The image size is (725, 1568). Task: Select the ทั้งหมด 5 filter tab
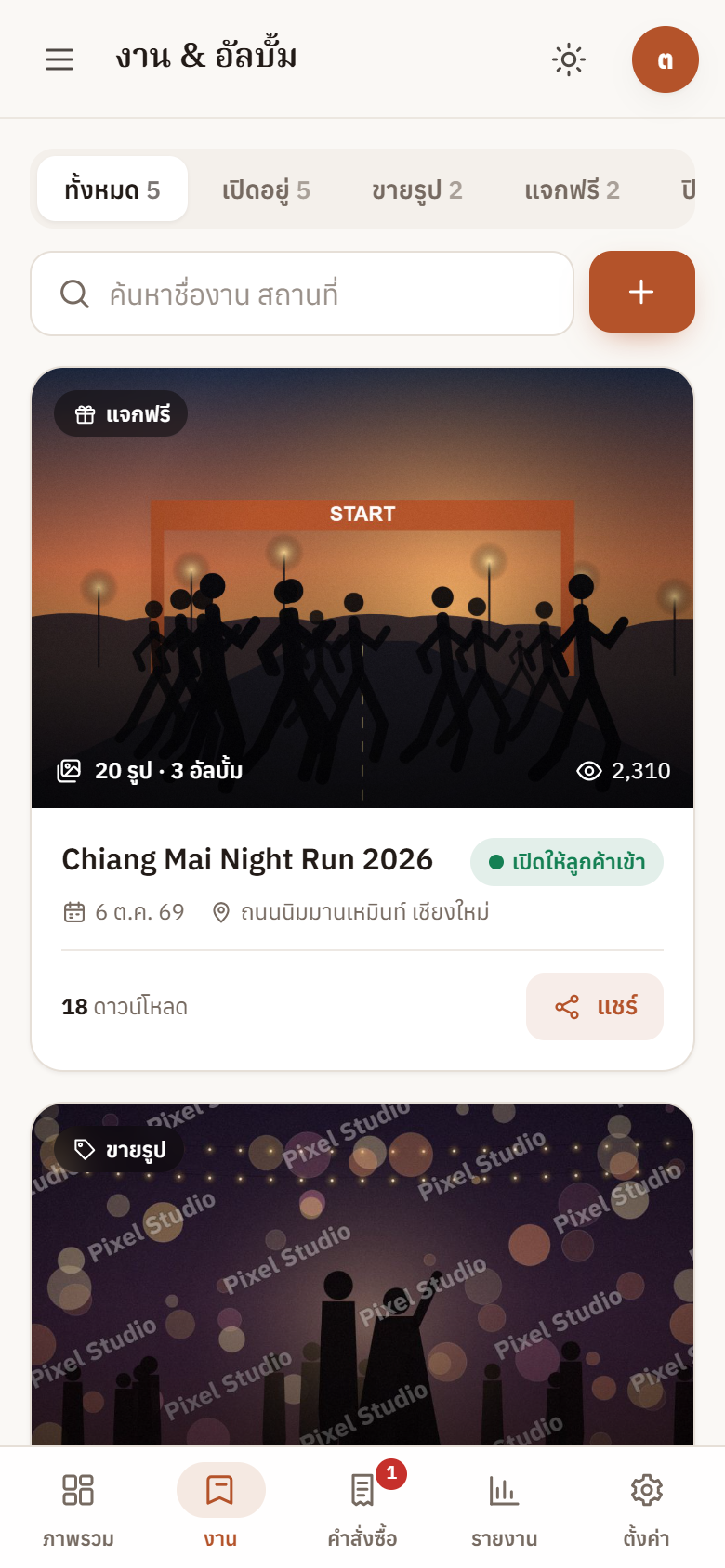click(x=112, y=189)
